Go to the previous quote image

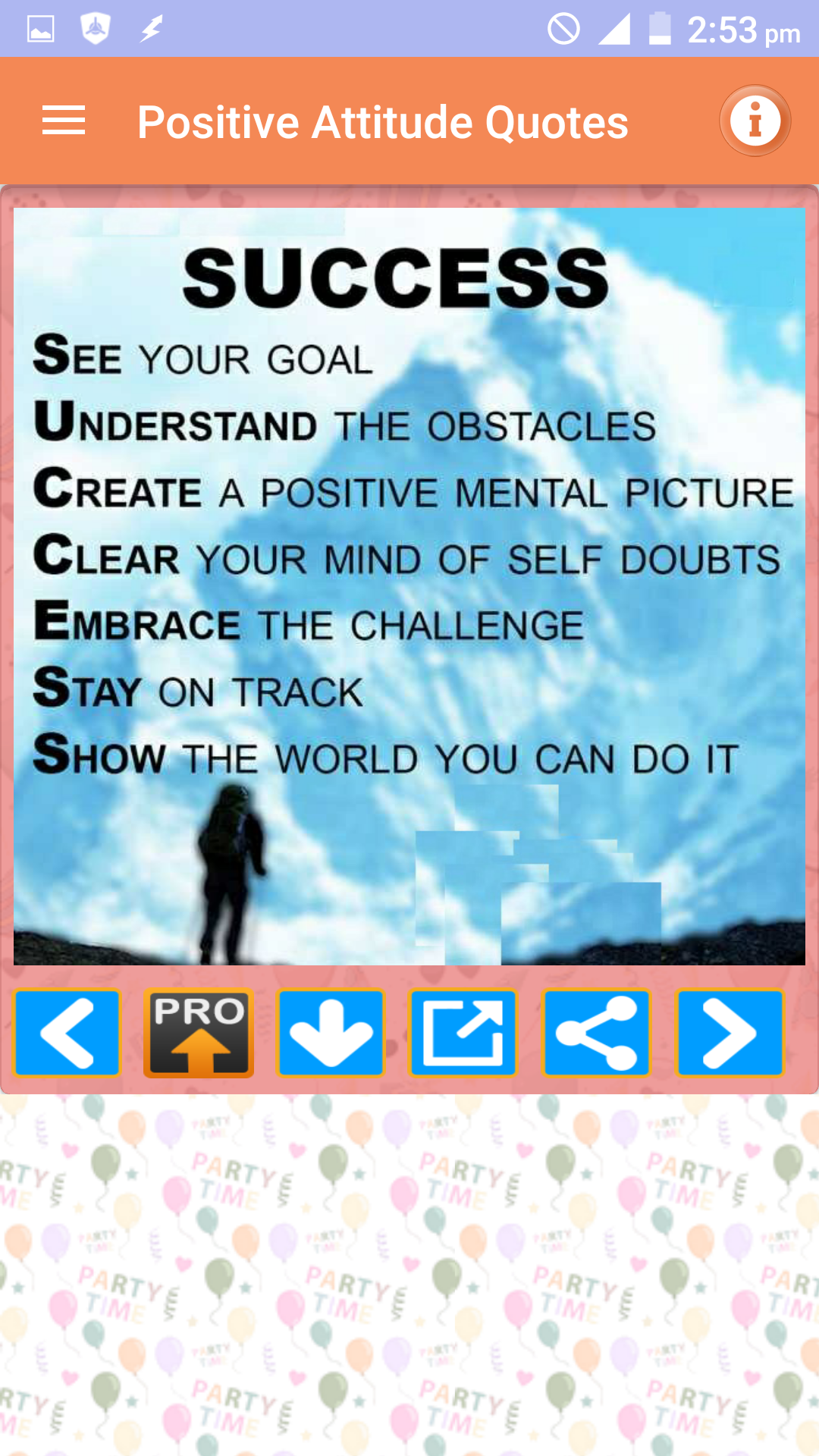click(x=67, y=1032)
